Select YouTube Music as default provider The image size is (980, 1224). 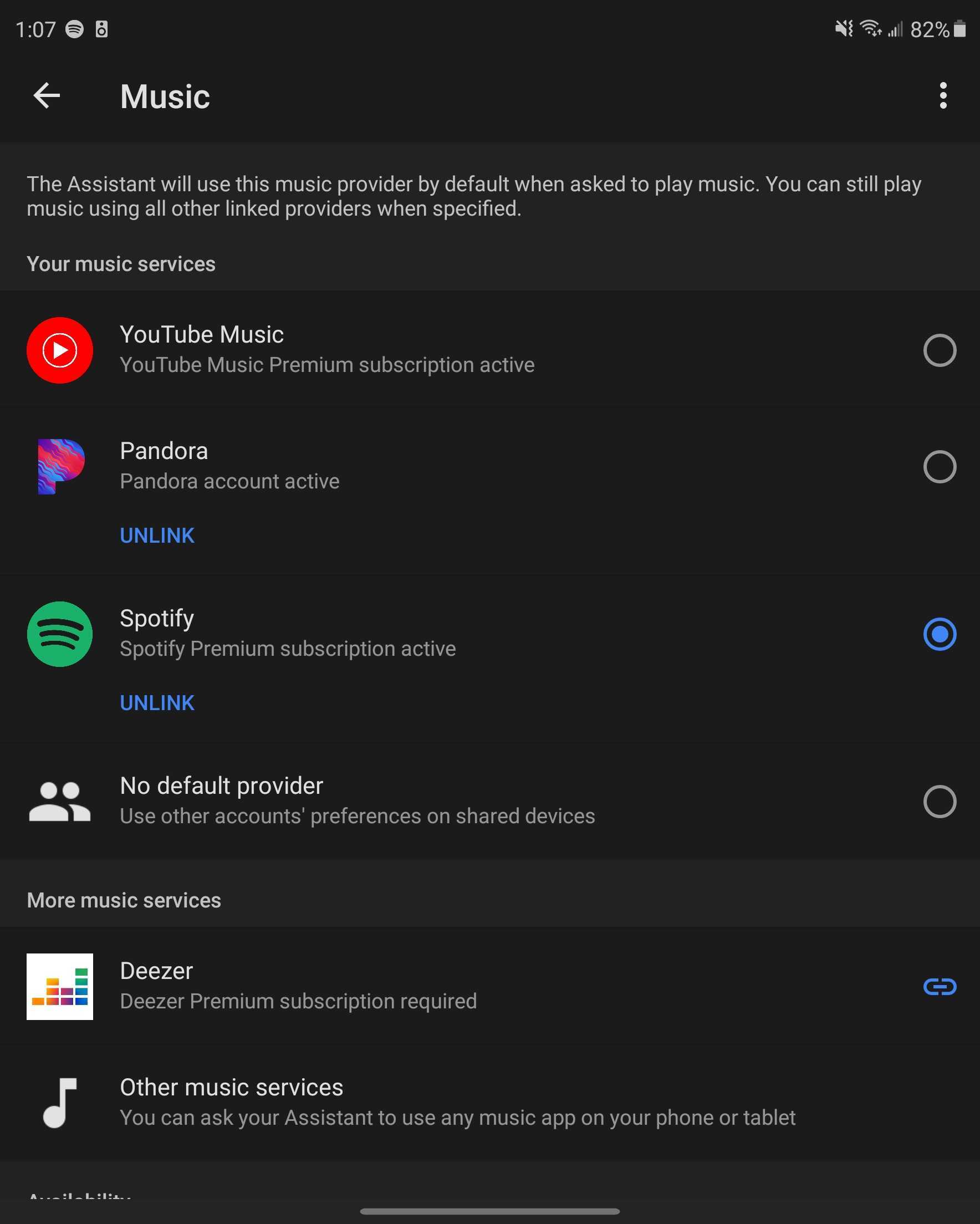(940, 350)
